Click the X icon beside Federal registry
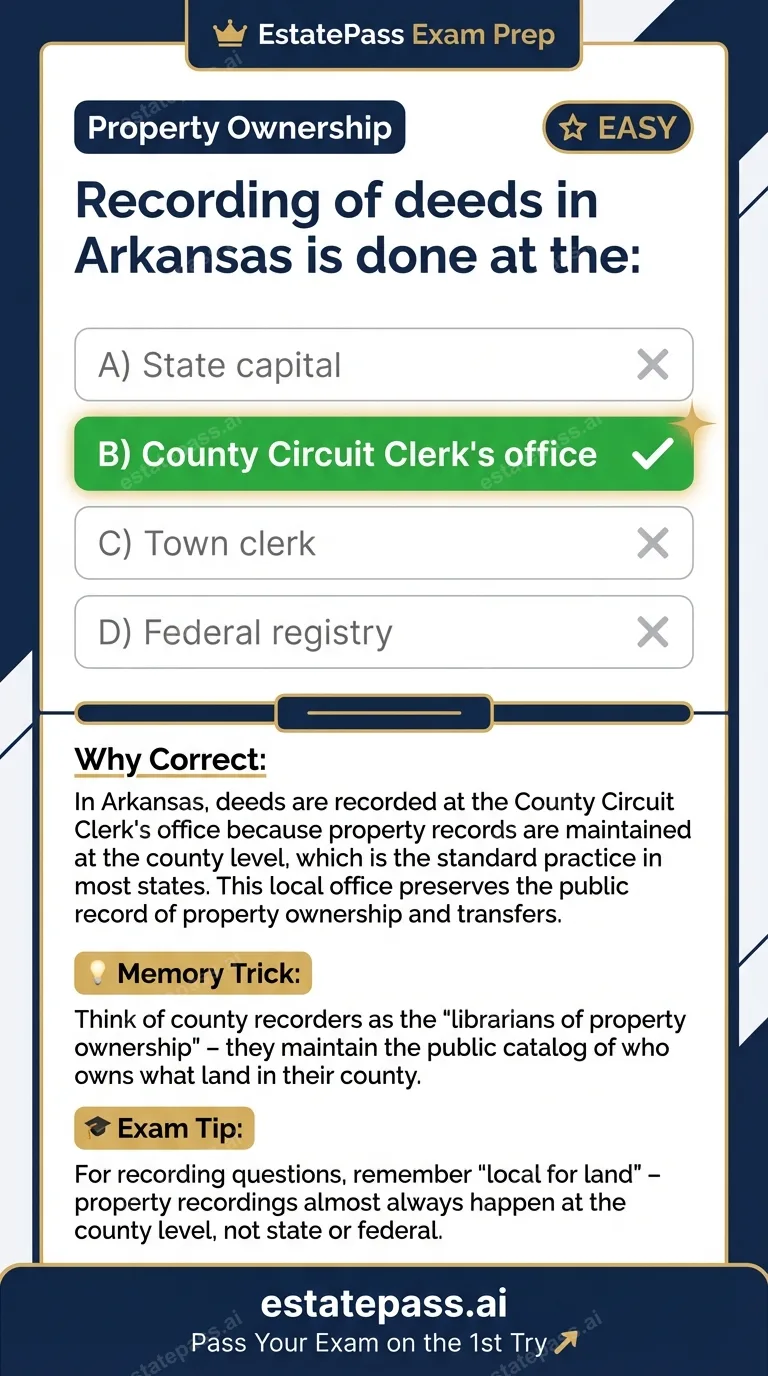This screenshot has height=1376, width=768. coord(652,632)
